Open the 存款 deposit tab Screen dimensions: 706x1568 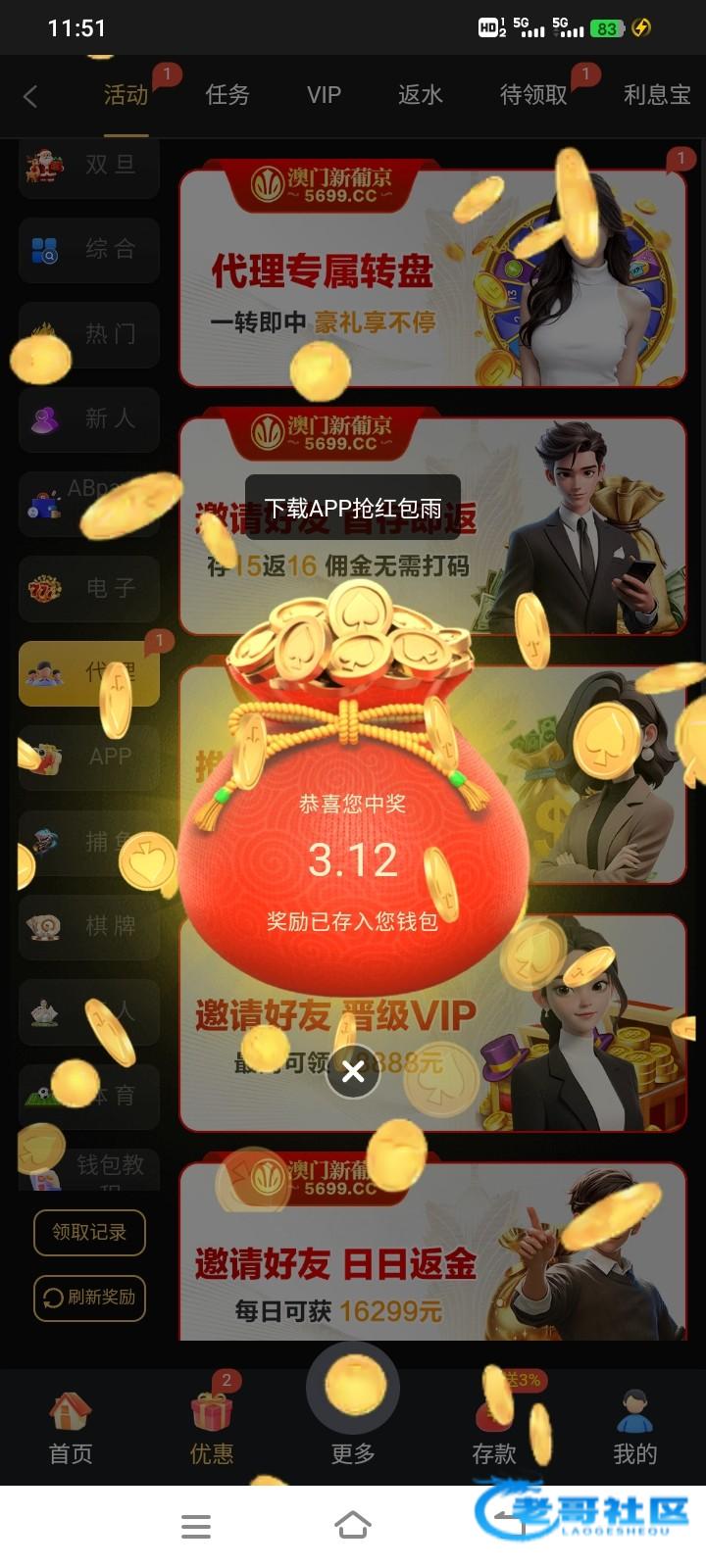coord(493,1429)
